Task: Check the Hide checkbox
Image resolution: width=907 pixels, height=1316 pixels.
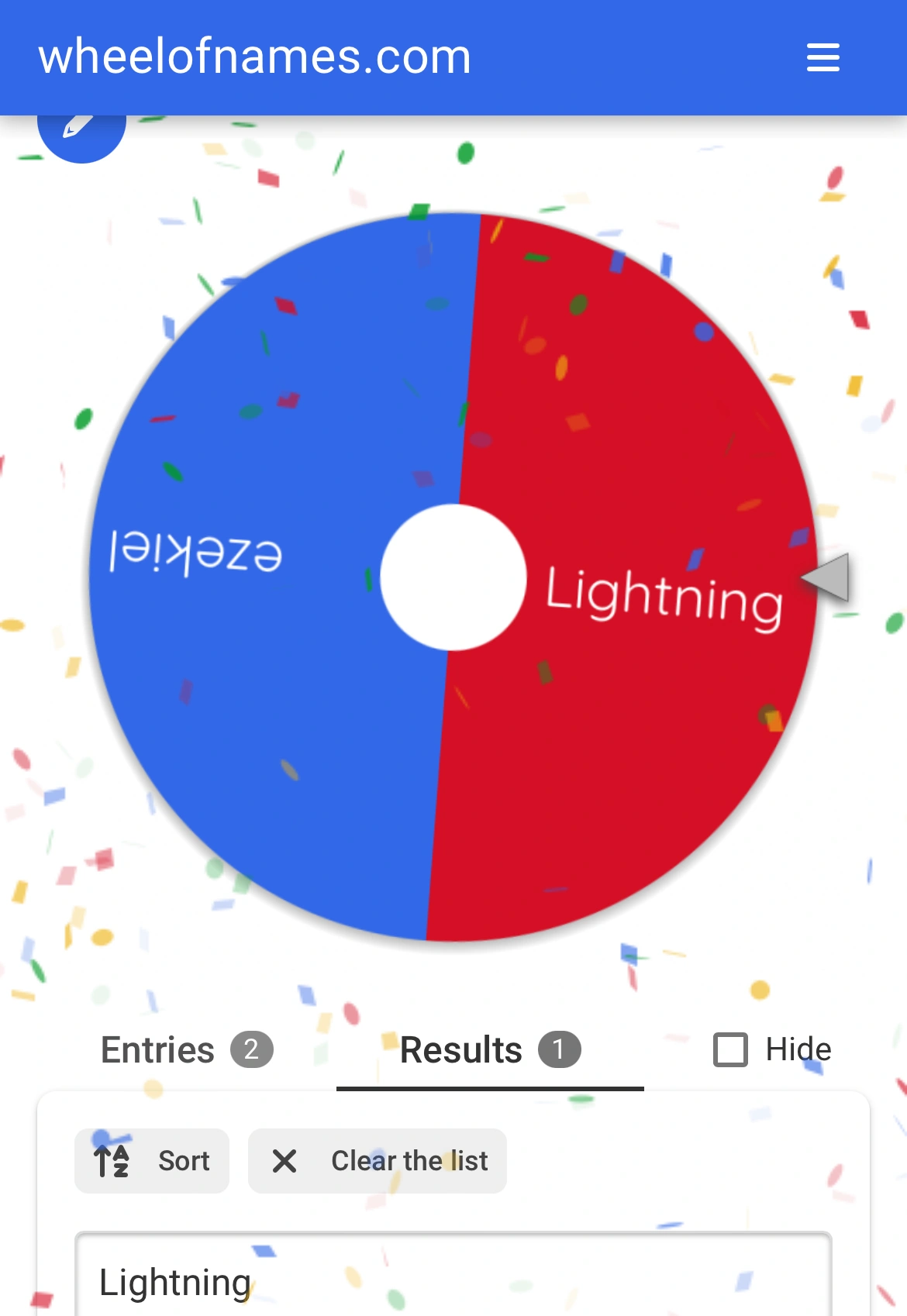Action: (x=730, y=1050)
